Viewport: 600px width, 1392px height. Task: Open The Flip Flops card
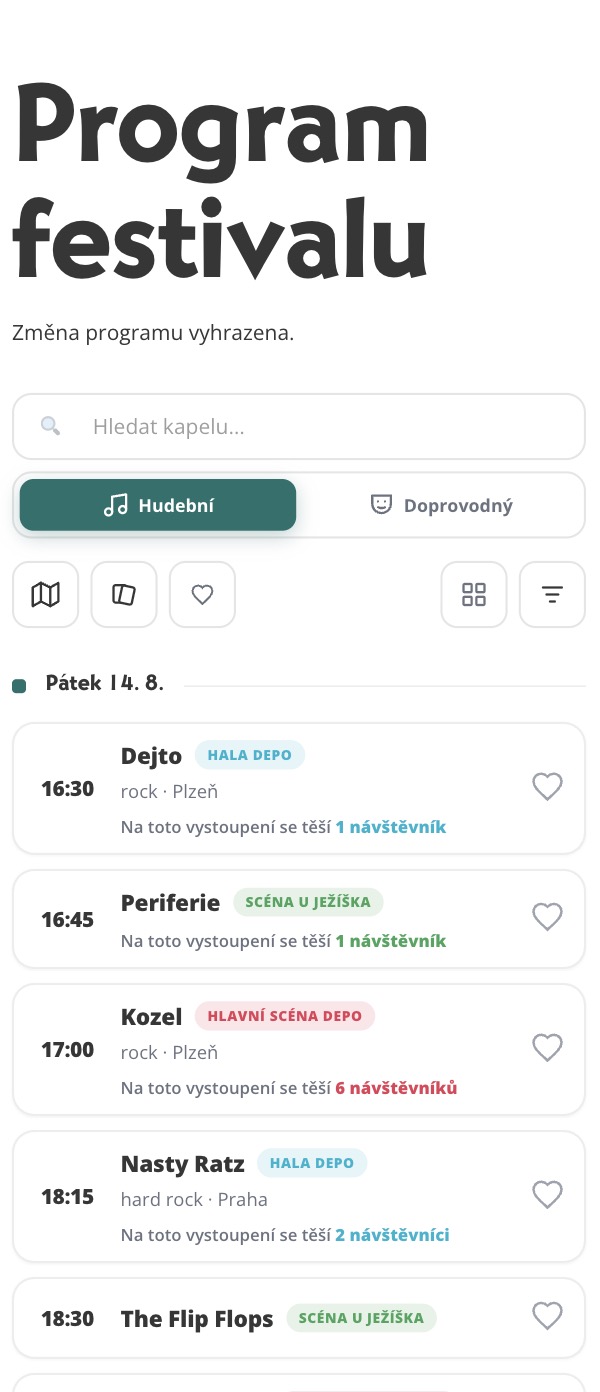tap(299, 1318)
